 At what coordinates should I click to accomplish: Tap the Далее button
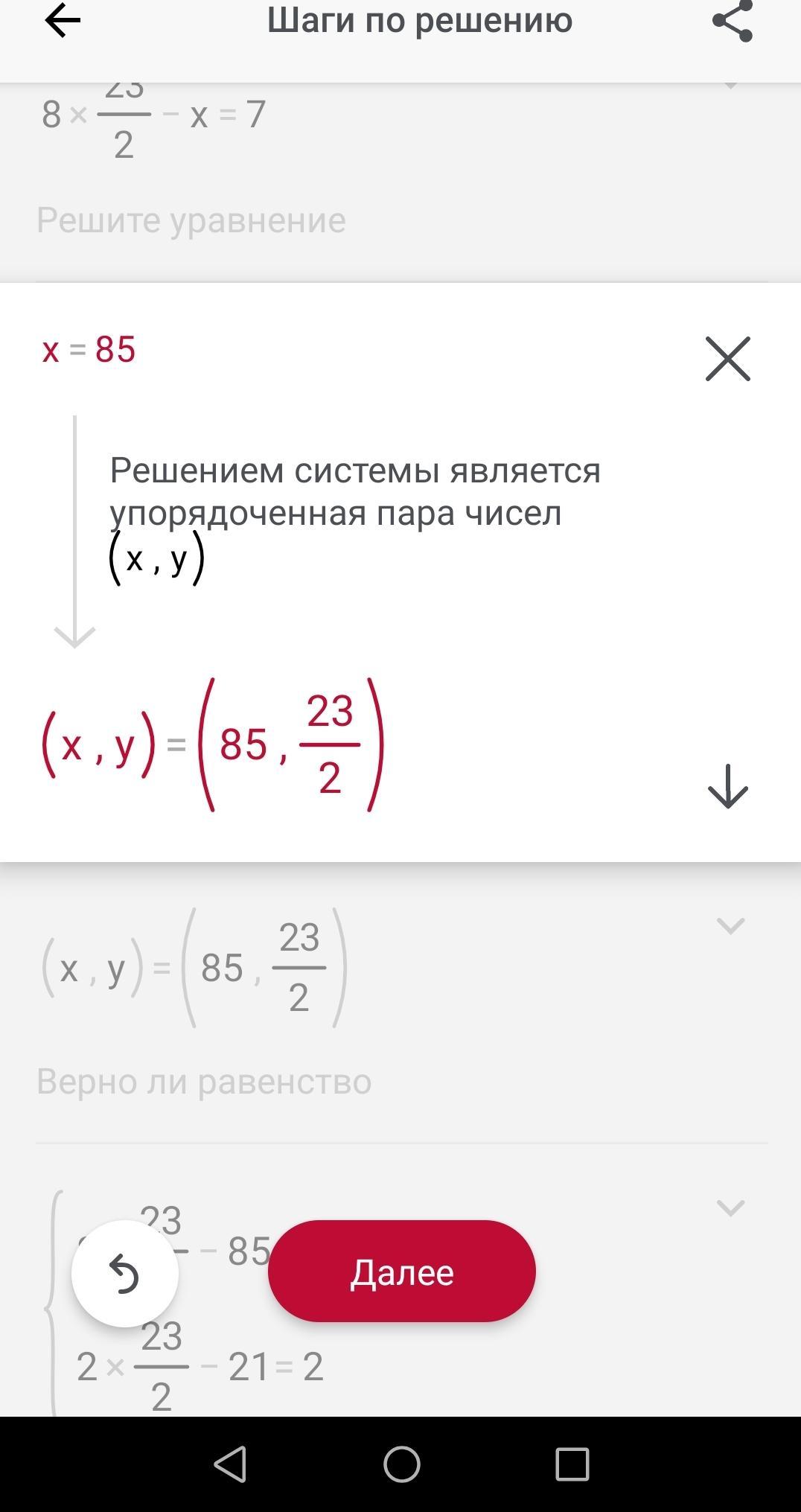tap(401, 1272)
